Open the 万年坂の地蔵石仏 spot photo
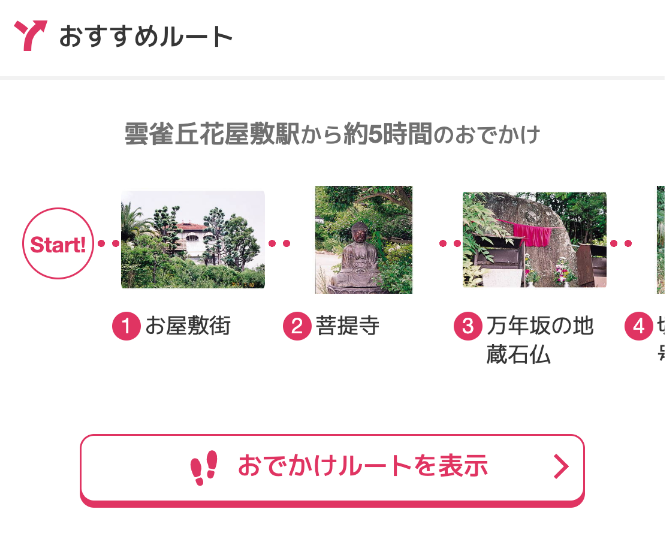The width and height of the screenshot is (665, 556). click(534, 240)
